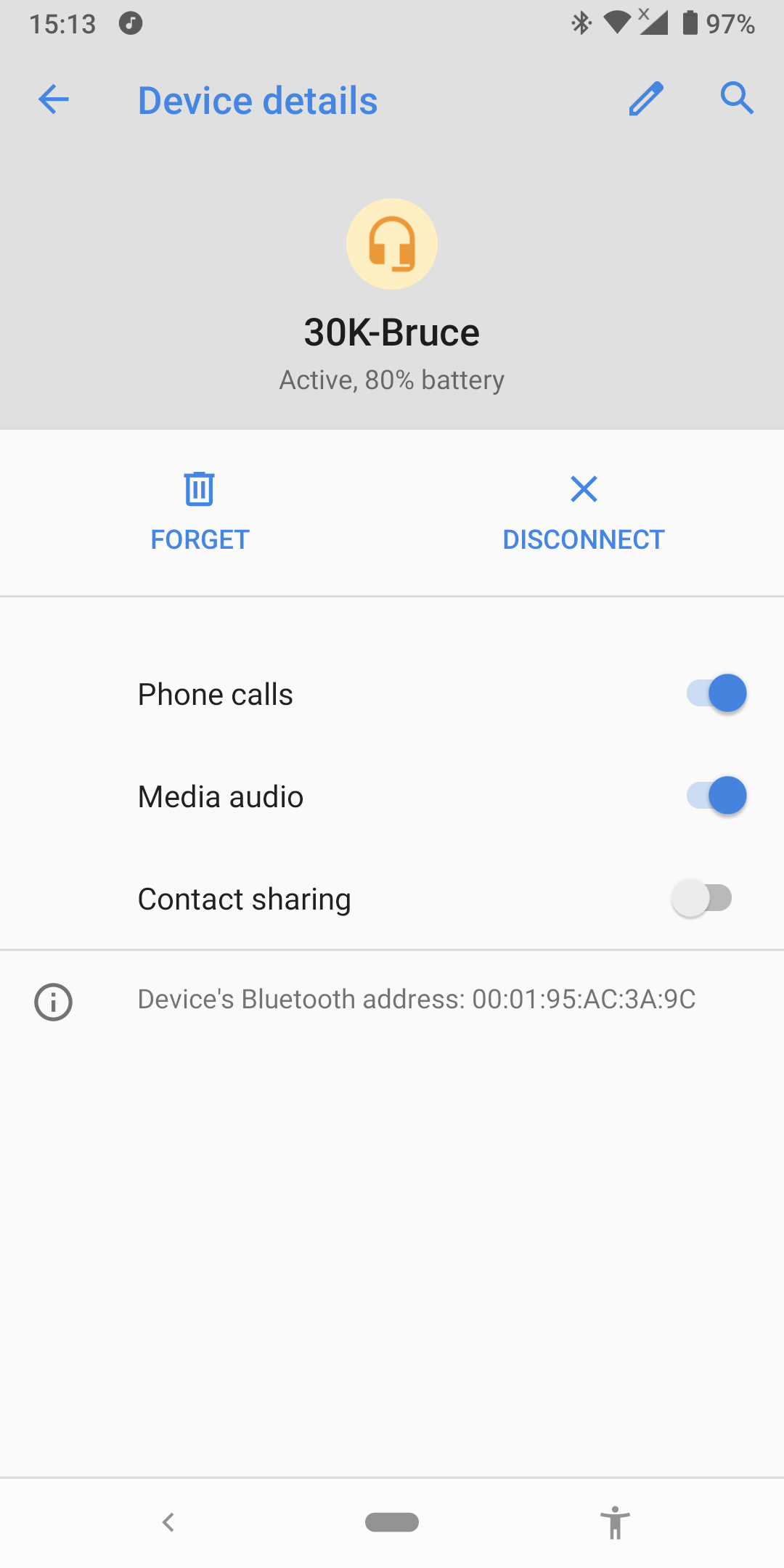This screenshot has height=1568, width=784.
Task: Go back using the top arrow
Action: click(53, 99)
